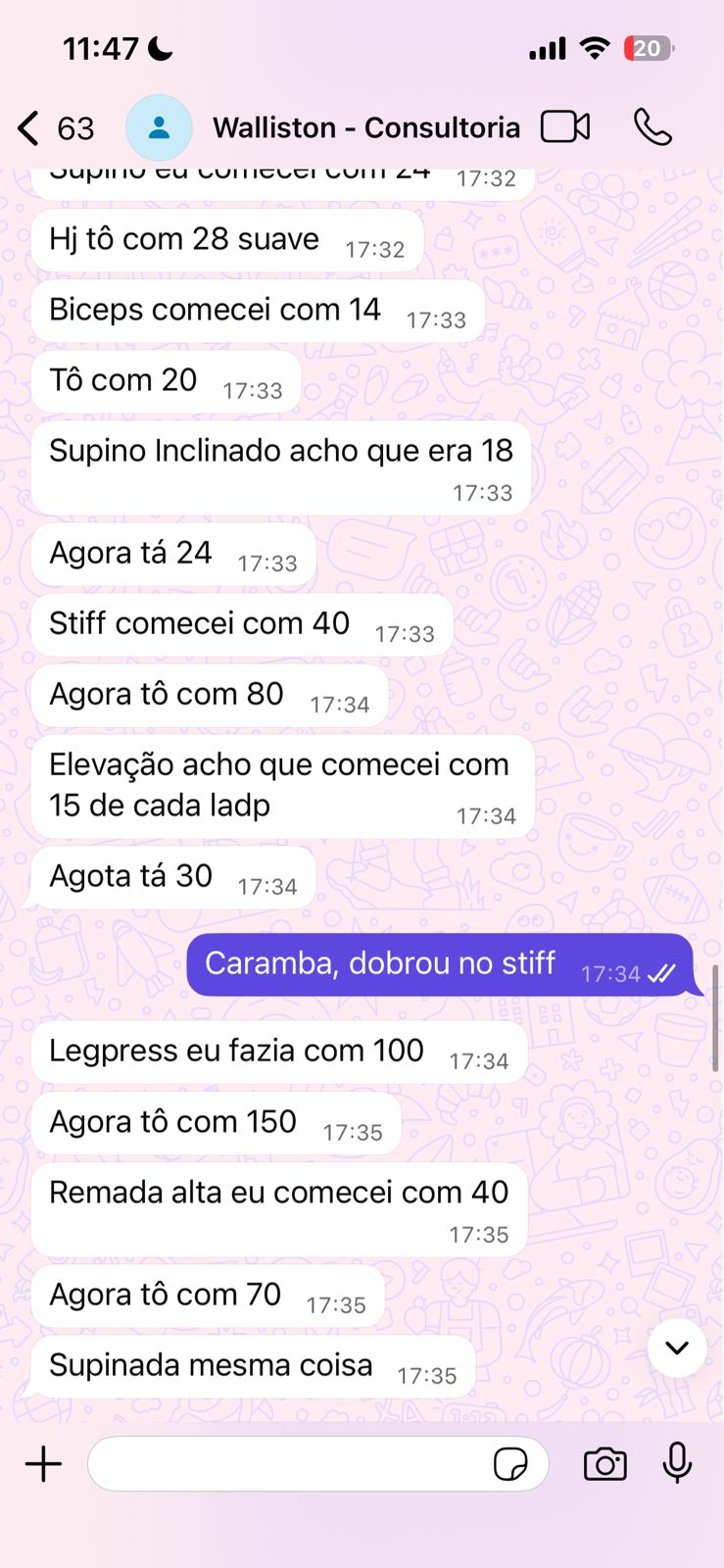Tap the low battery indicator
Screen dimensions: 724x1568
coord(648,47)
